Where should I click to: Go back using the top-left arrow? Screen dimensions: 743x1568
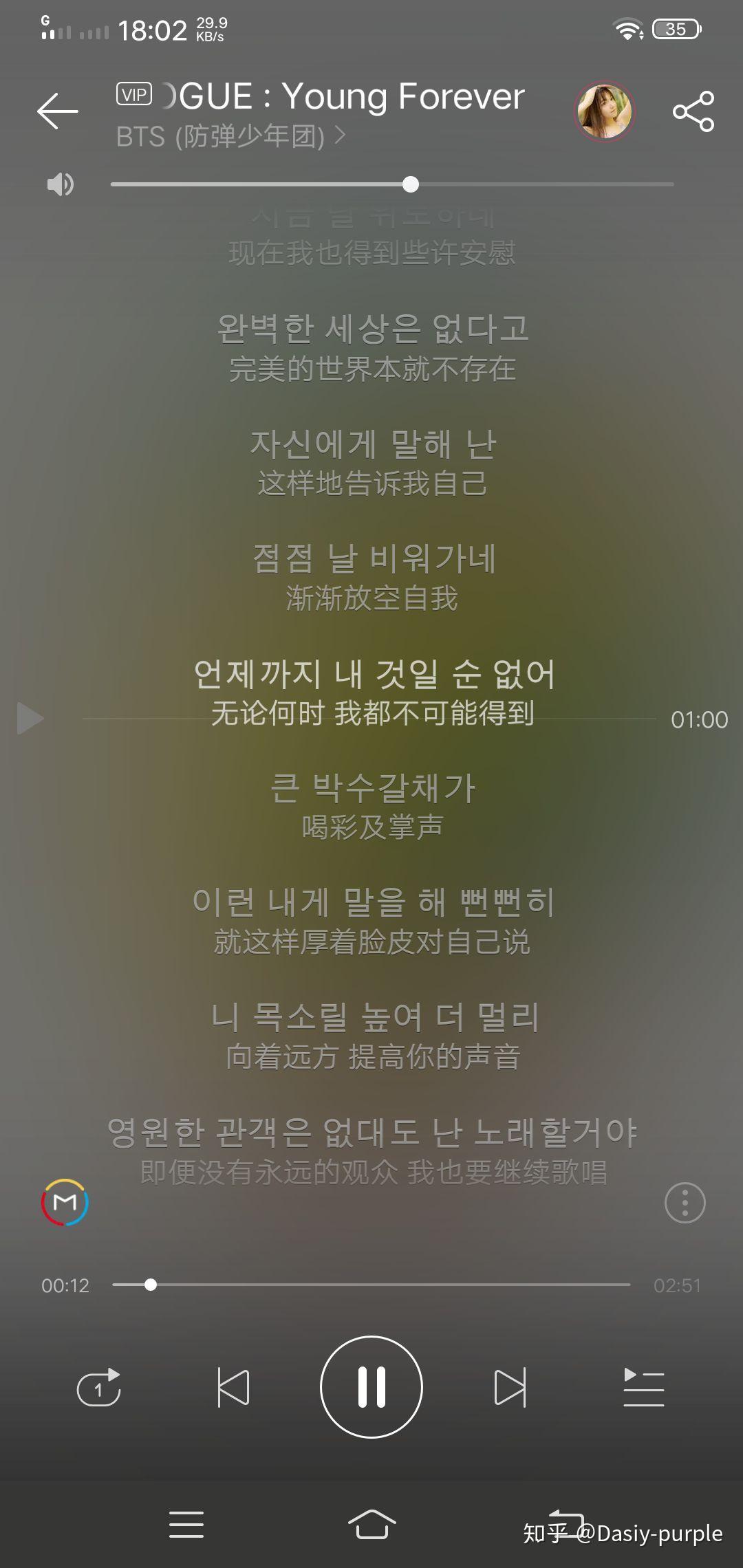pyautogui.click(x=58, y=111)
